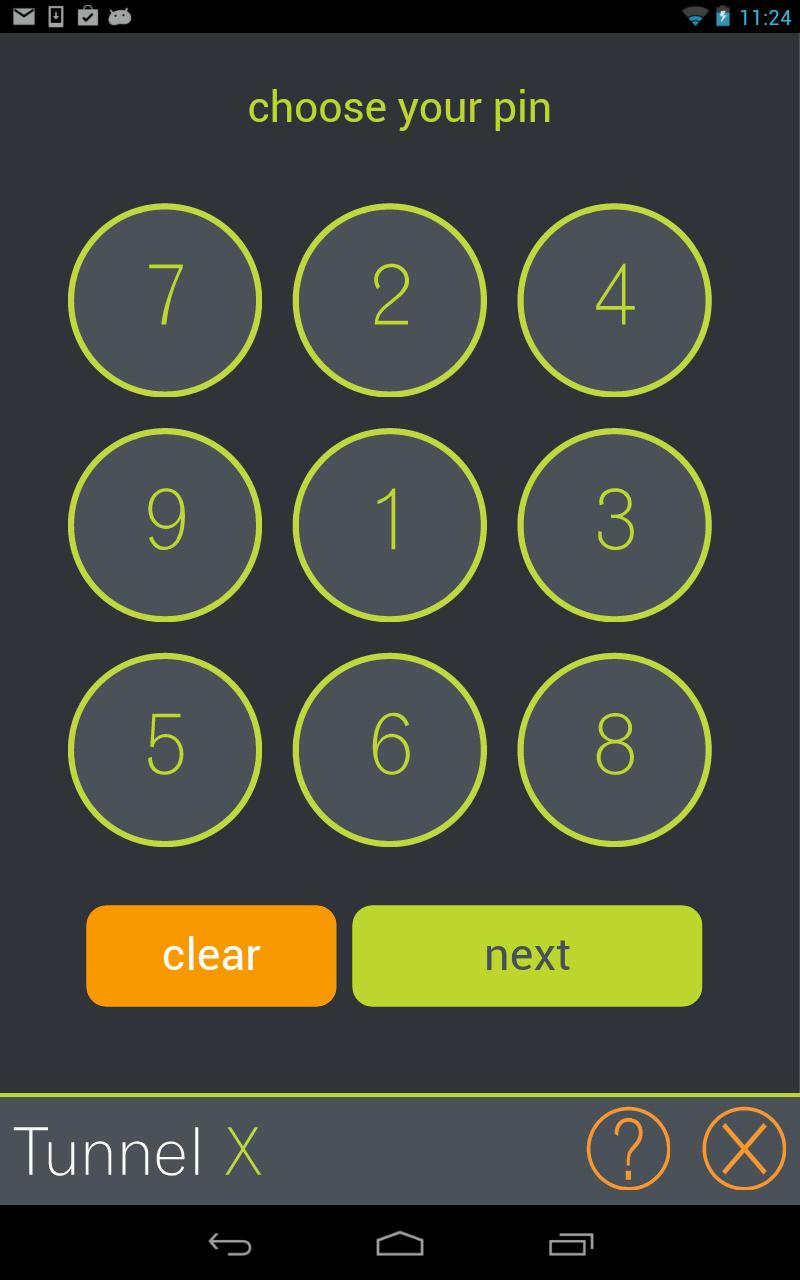Viewport: 800px width, 1280px height.
Task: Enter digit 5 for the pin
Action: (165, 750)
